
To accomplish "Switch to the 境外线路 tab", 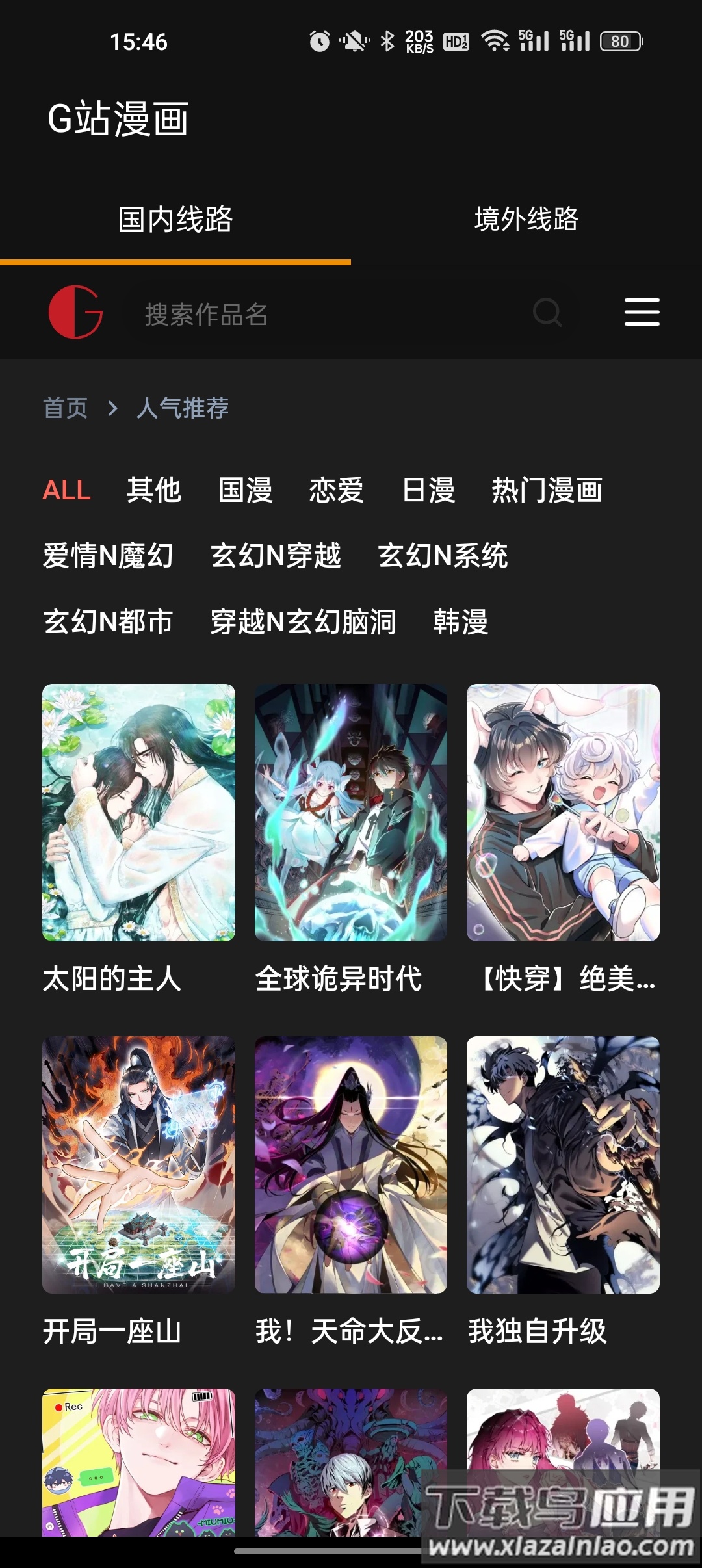I will (526, 220).
